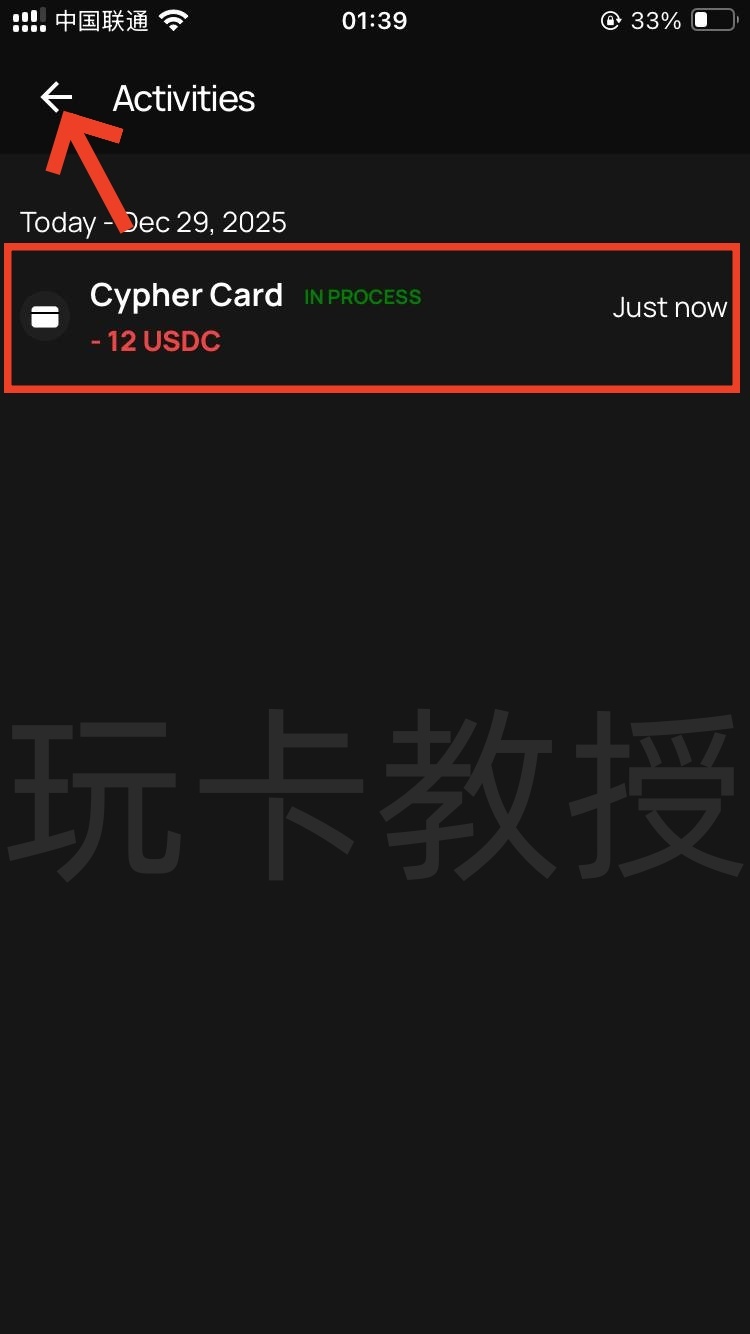This screenshot has width=750, height=1334.
Task: Tap the card icon beside Cypher Card
Action: coord(44,316)
